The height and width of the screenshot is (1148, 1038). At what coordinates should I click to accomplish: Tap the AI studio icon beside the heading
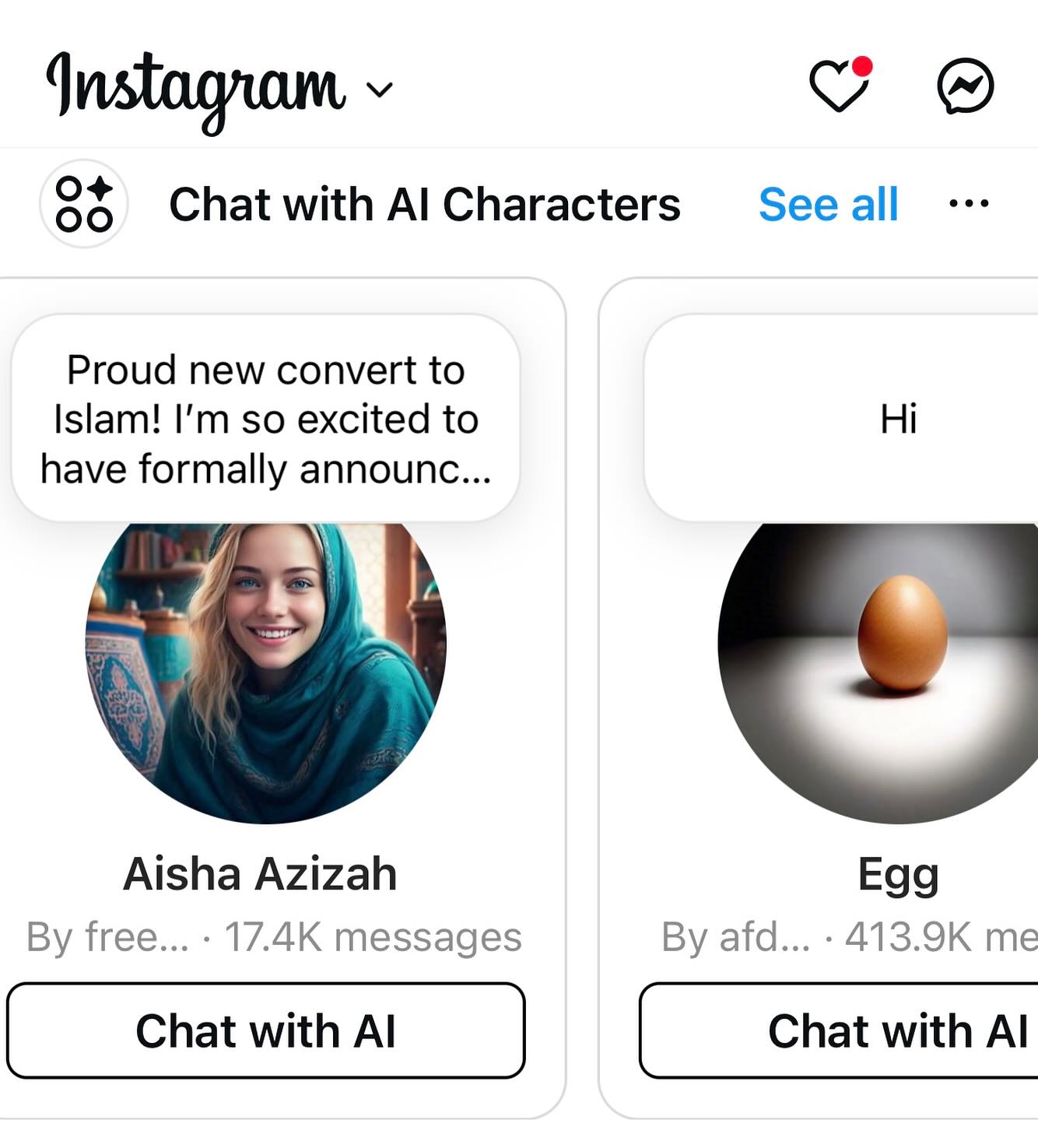click(84, 205)
